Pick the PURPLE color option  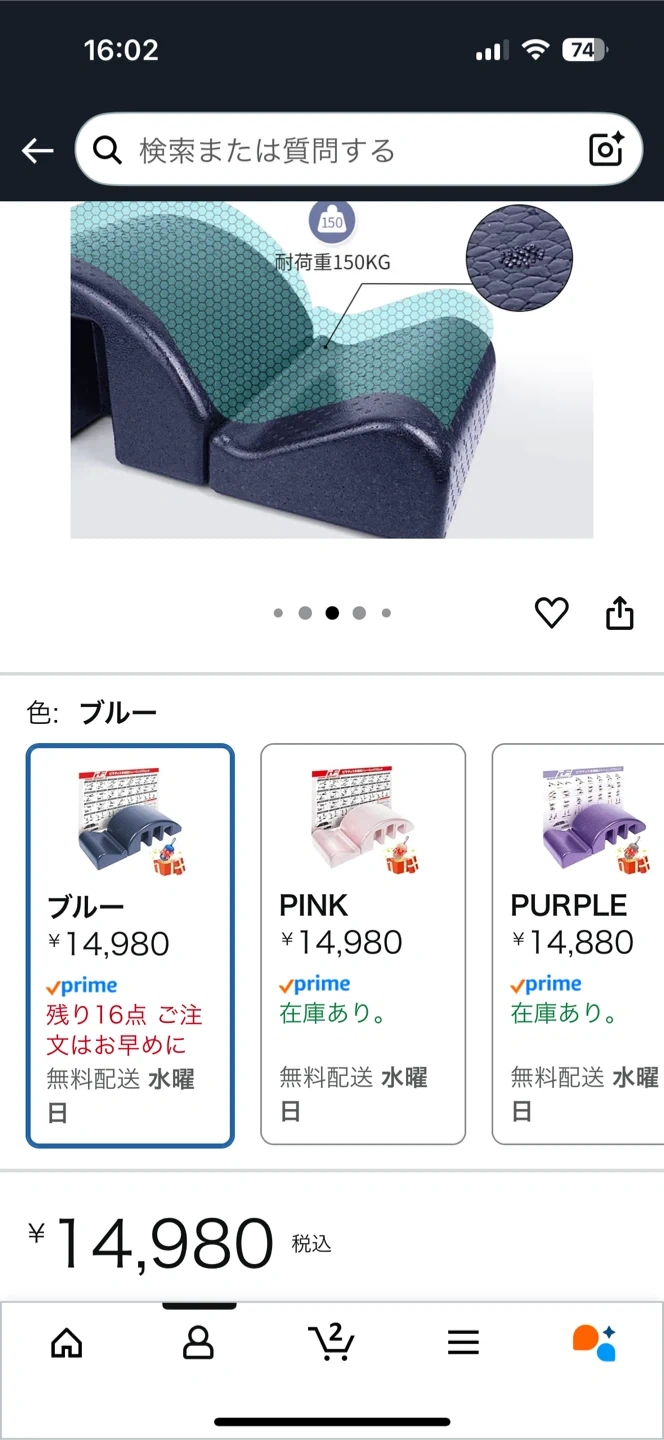(x=580, y=945)
